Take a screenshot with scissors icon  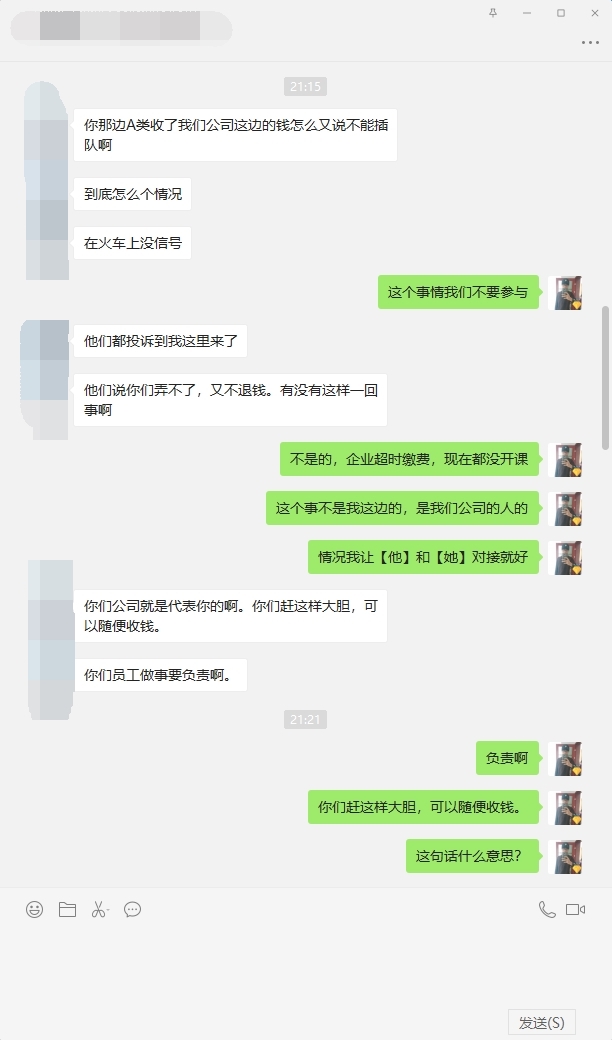(x=99, y=909)
